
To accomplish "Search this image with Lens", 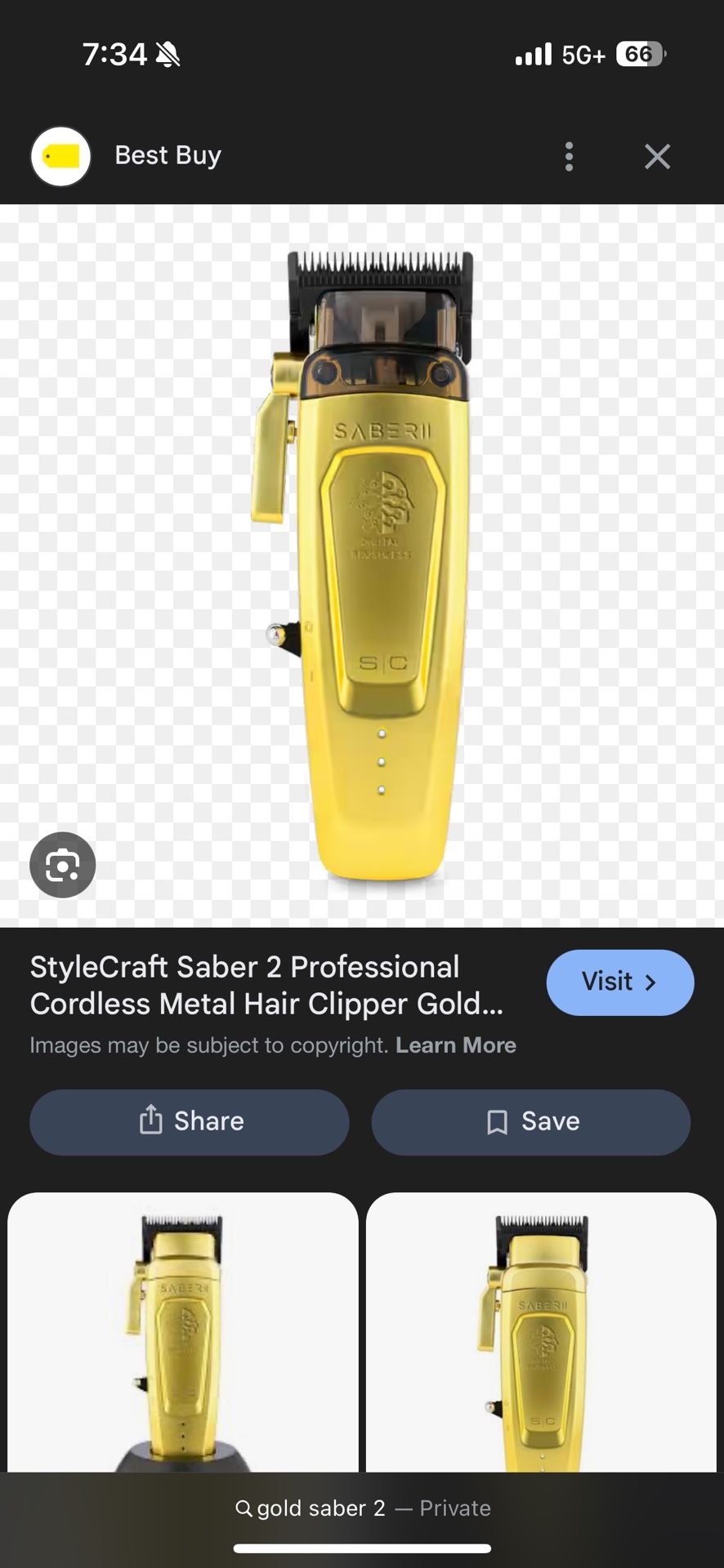I will point(63,865).
